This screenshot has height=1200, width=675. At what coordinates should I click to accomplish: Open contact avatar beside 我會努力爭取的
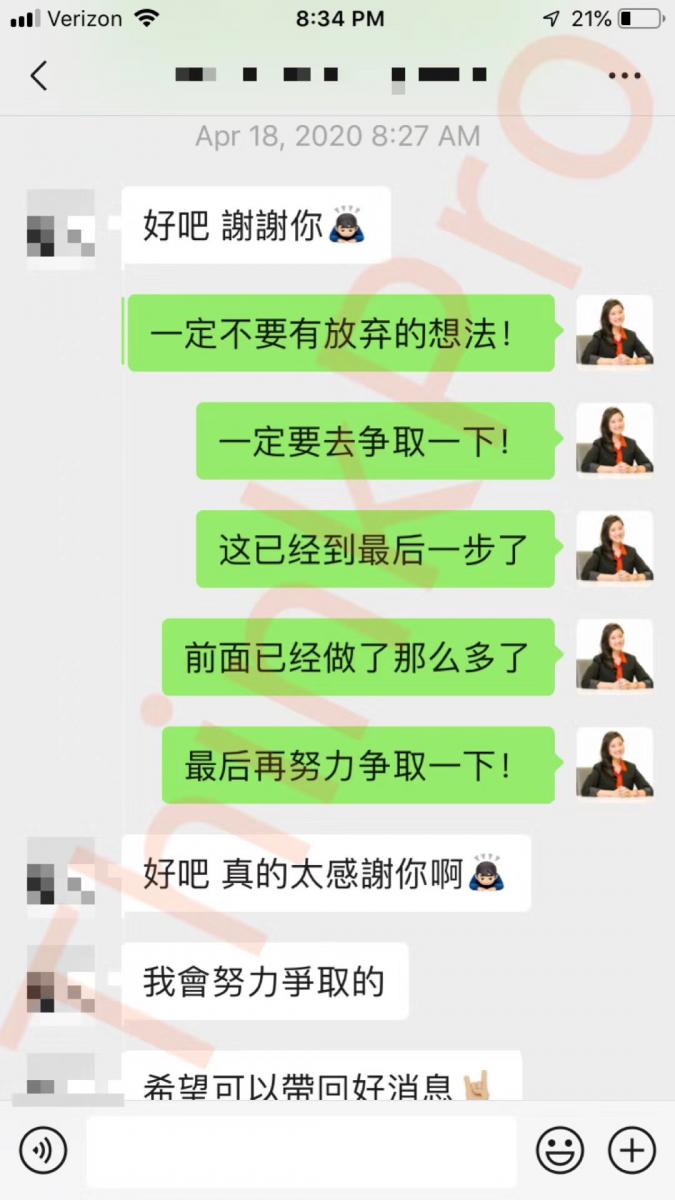click(x=60, y=981)
